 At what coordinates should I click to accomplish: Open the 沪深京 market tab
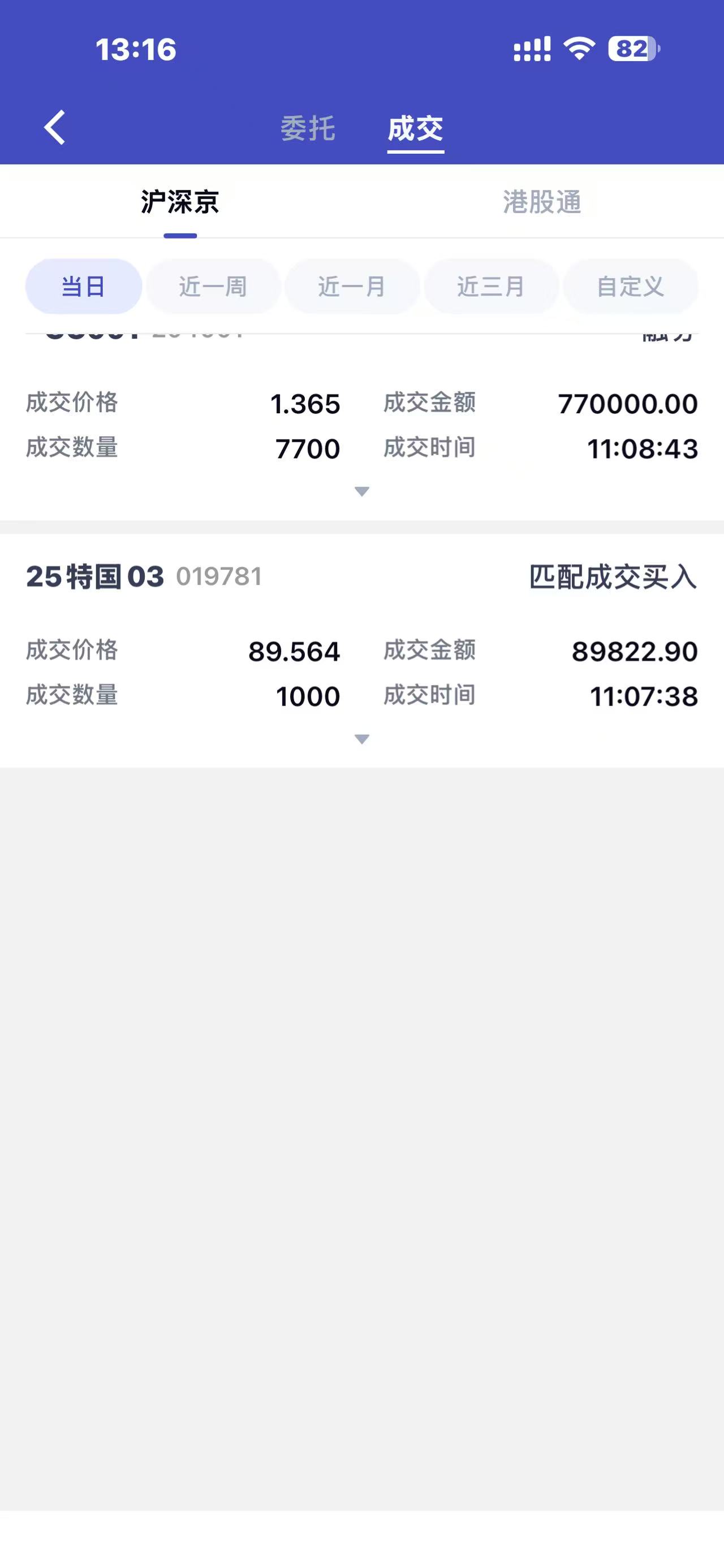click(180, 202)
